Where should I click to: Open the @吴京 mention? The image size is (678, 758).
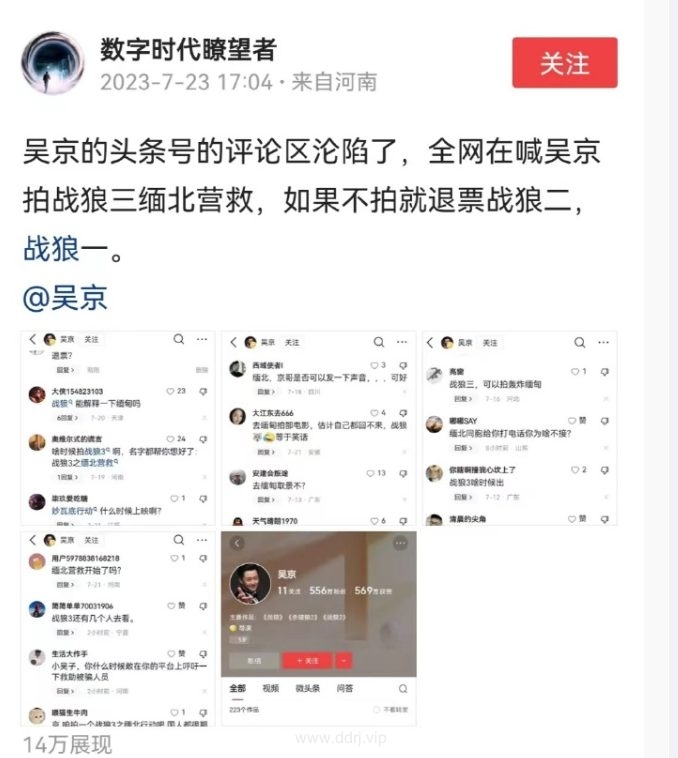(65, 297)
